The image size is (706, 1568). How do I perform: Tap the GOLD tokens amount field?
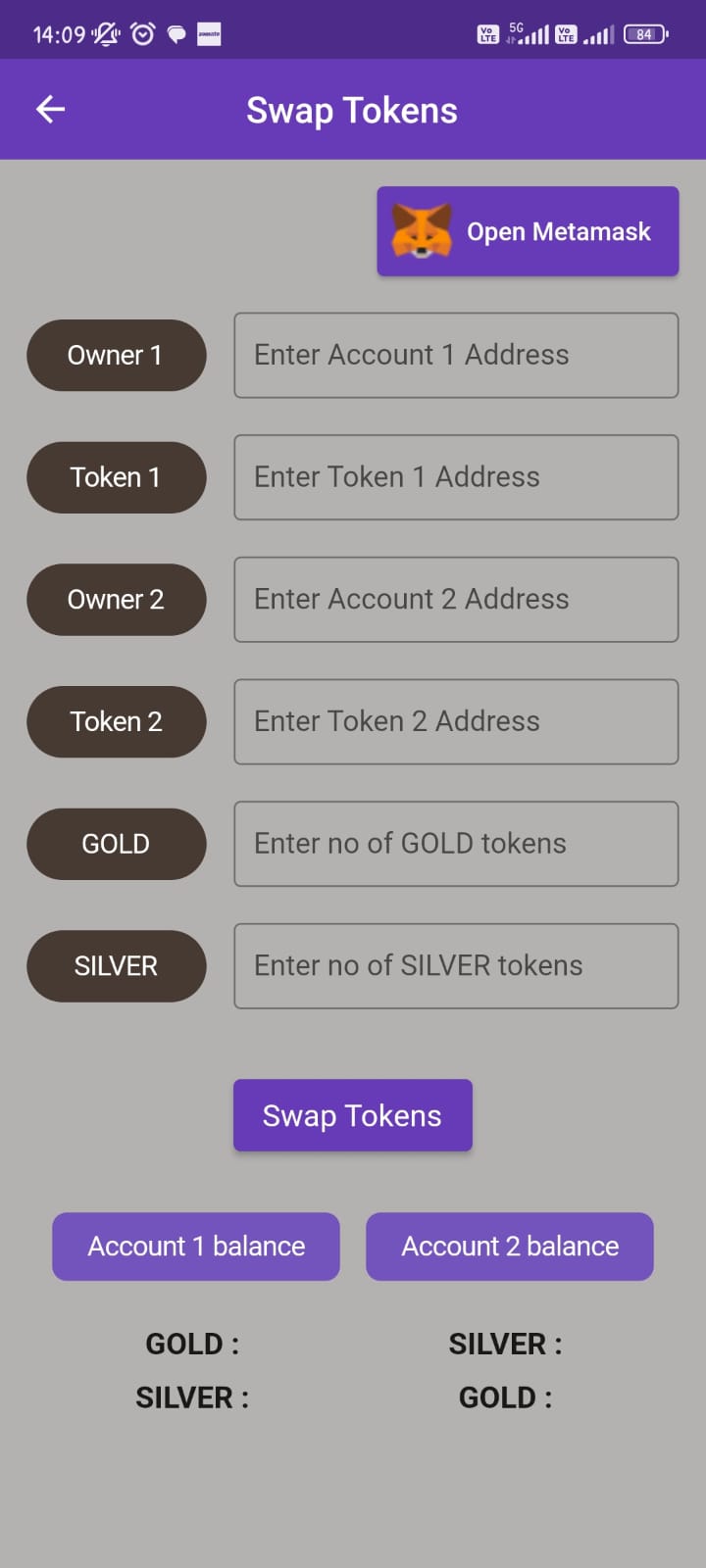point(456,844)
